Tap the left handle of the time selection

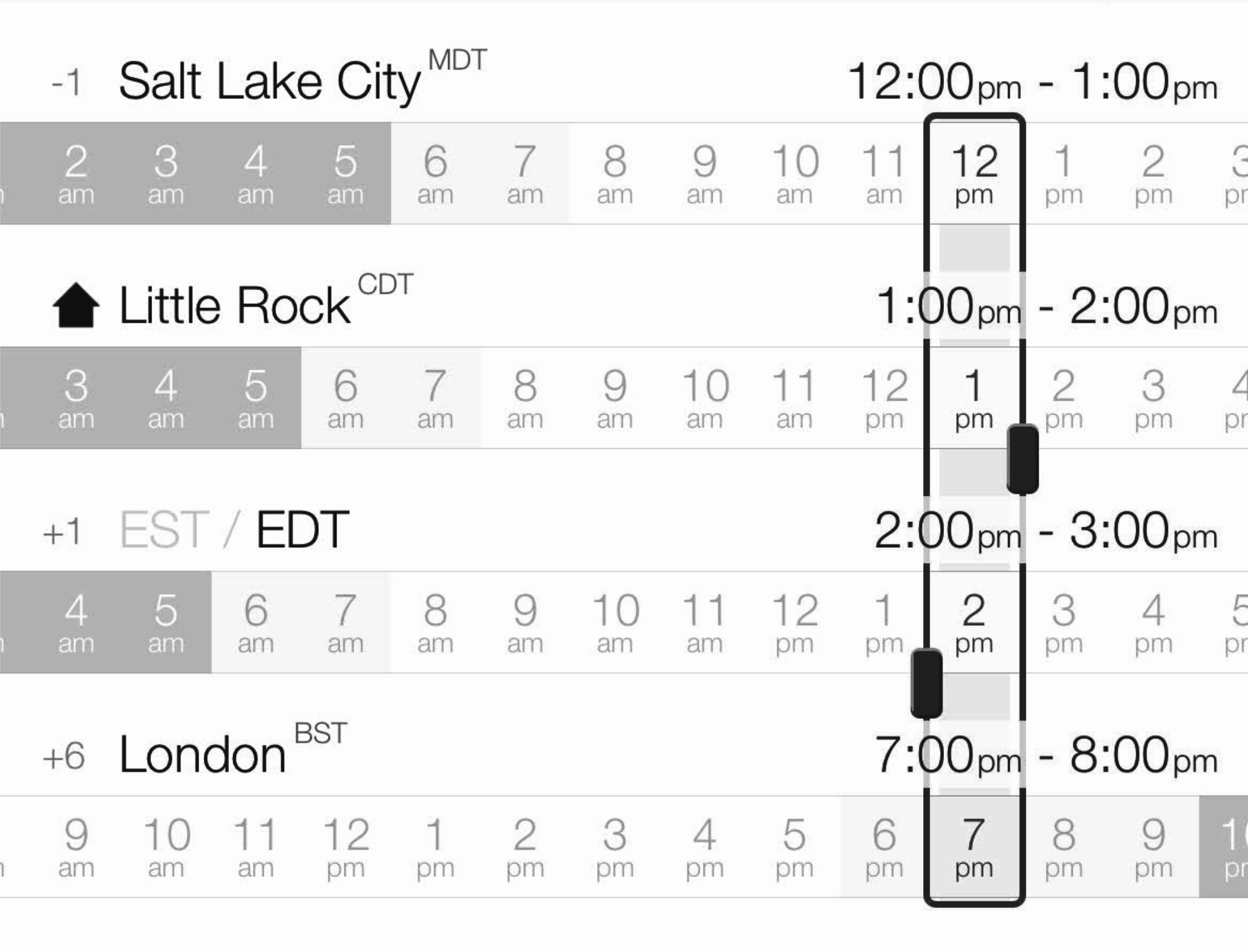[x=926, y=683]
